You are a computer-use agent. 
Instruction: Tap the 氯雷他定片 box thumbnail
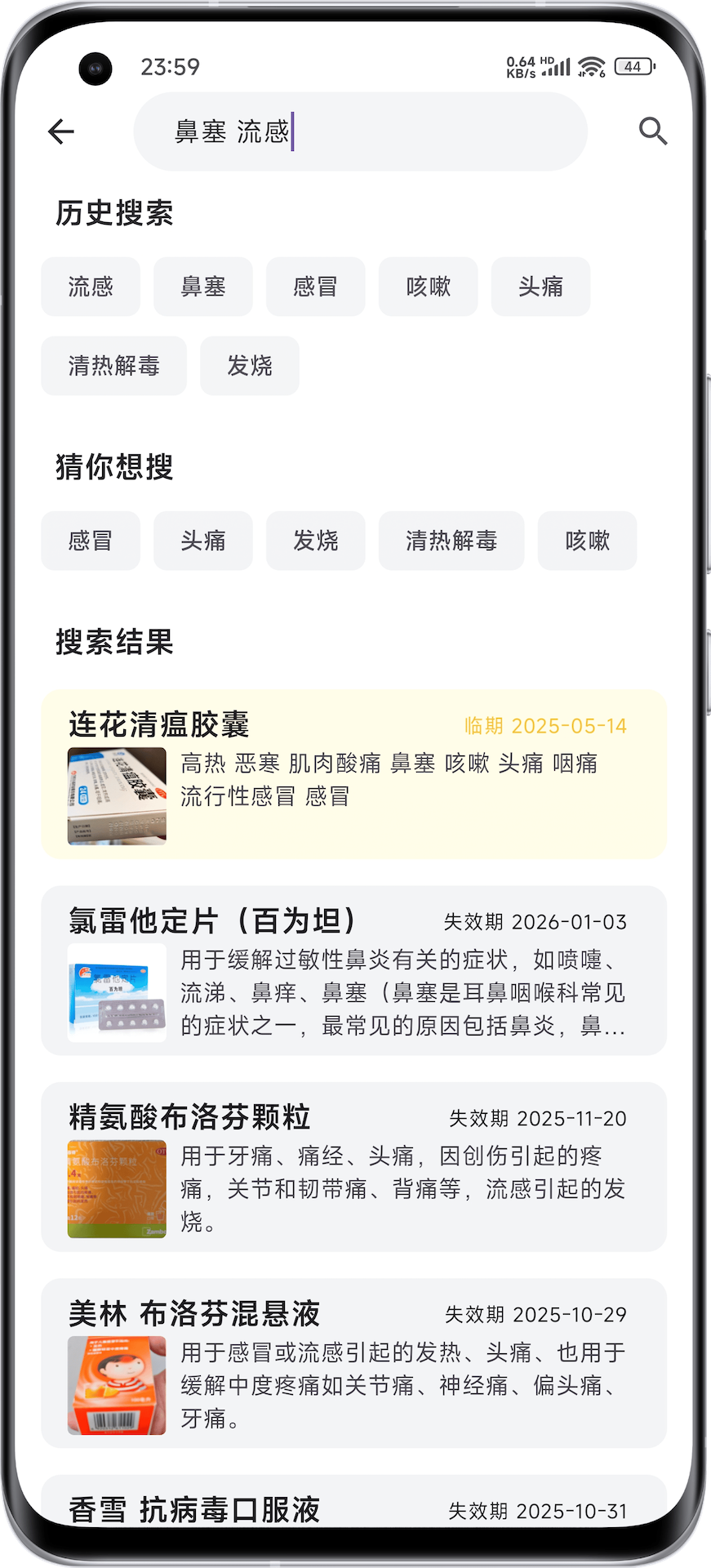pos(115,991)
